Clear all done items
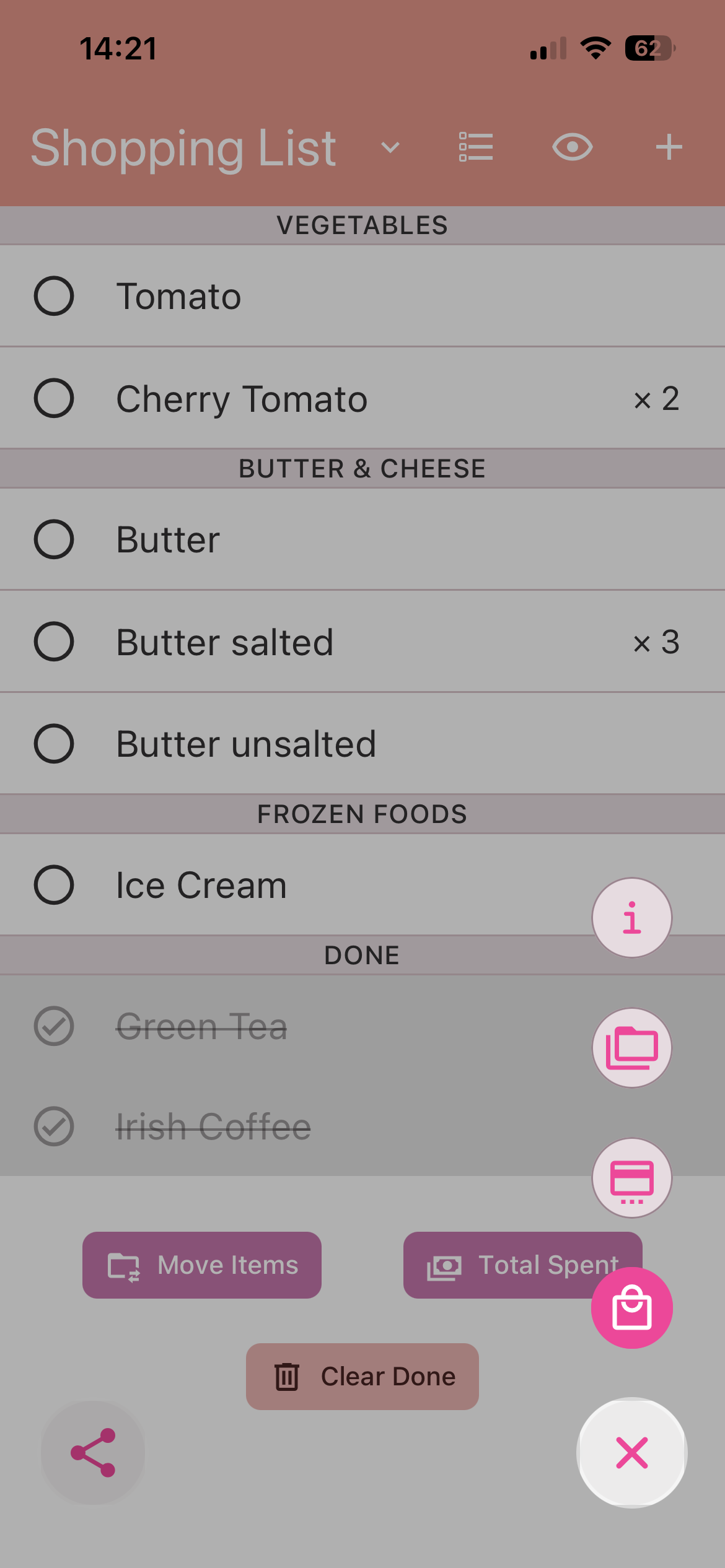 (362, 1376)
